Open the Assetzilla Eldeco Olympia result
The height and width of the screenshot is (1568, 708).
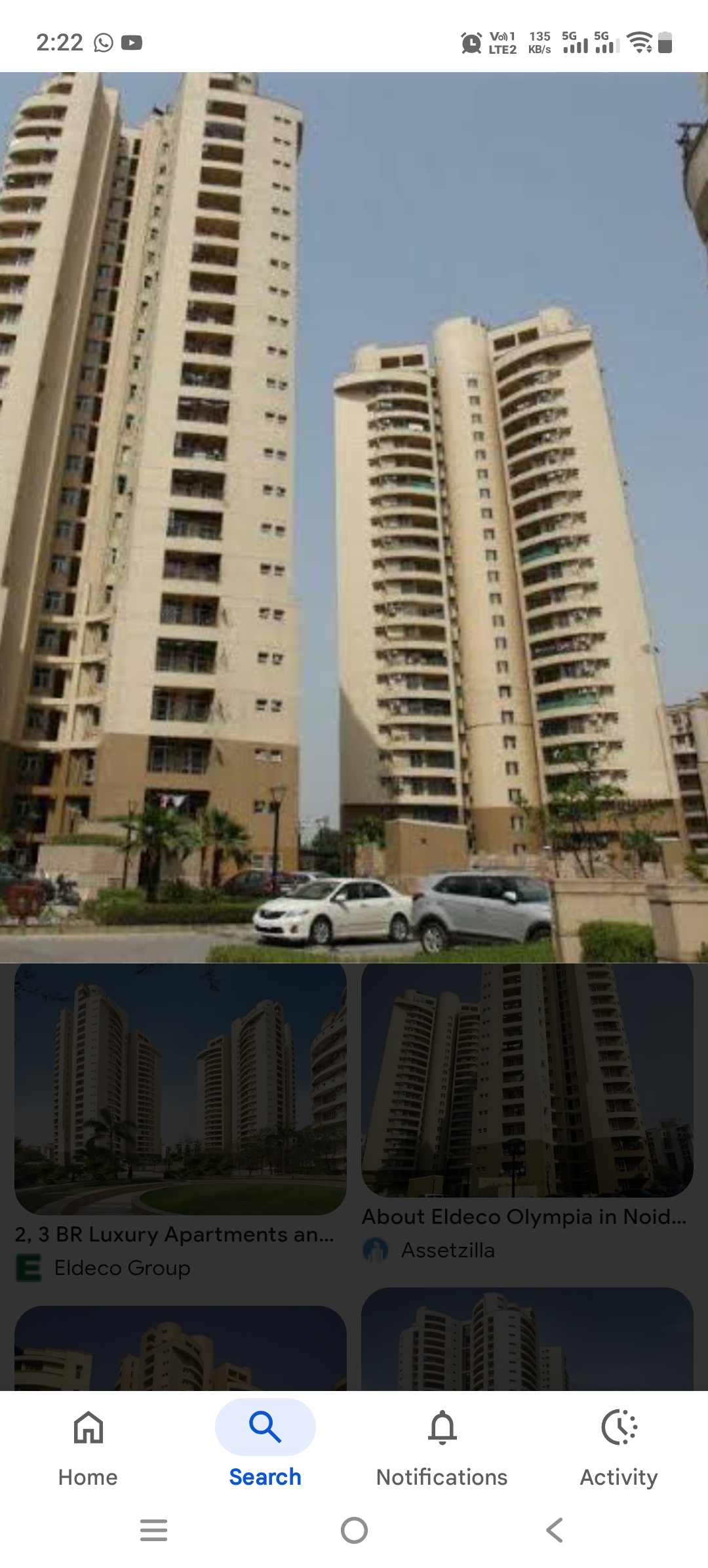pyautogui.click(x=527, y=1080)
